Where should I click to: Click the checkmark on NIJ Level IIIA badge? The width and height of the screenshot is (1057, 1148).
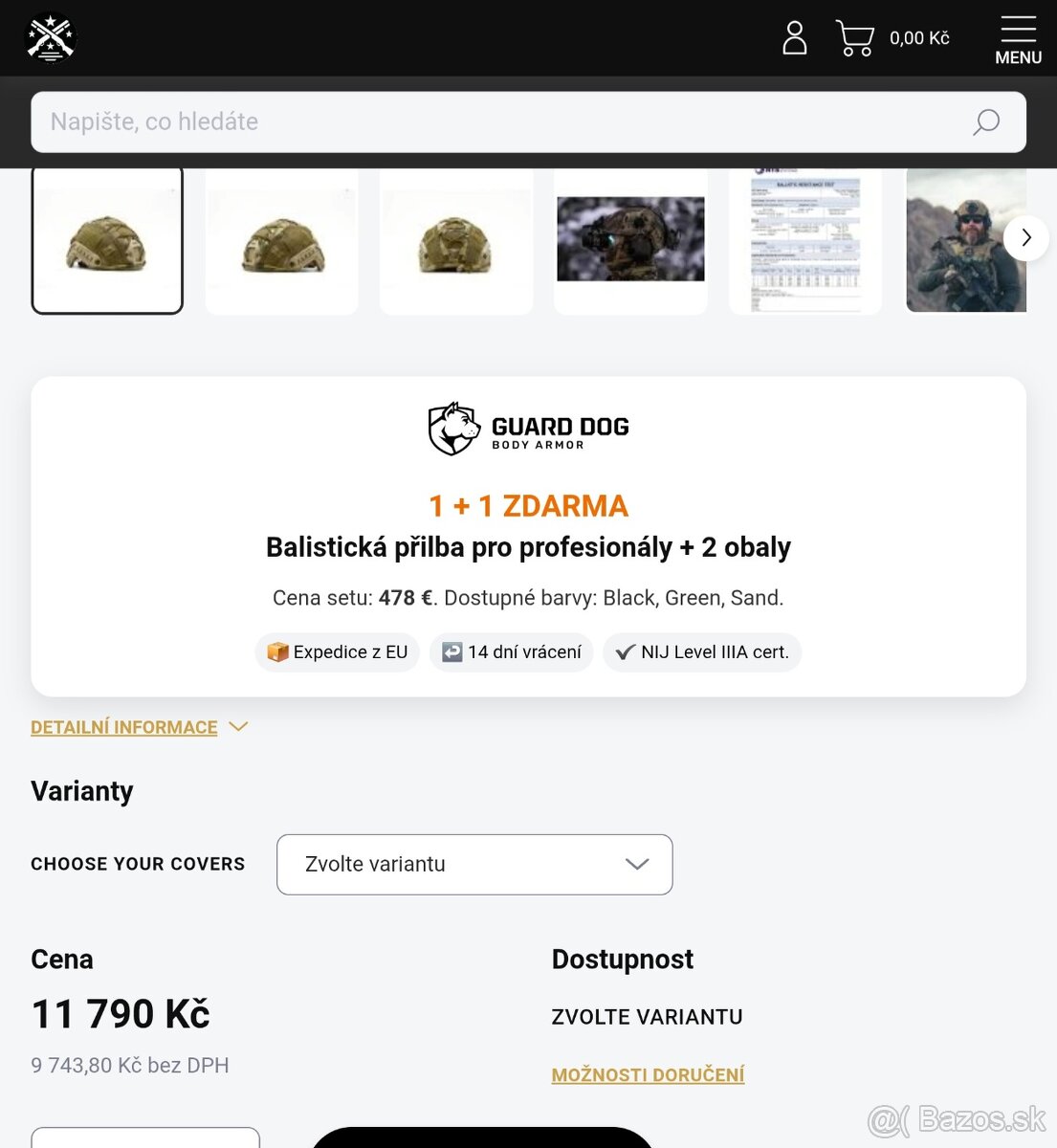point(627,651)
